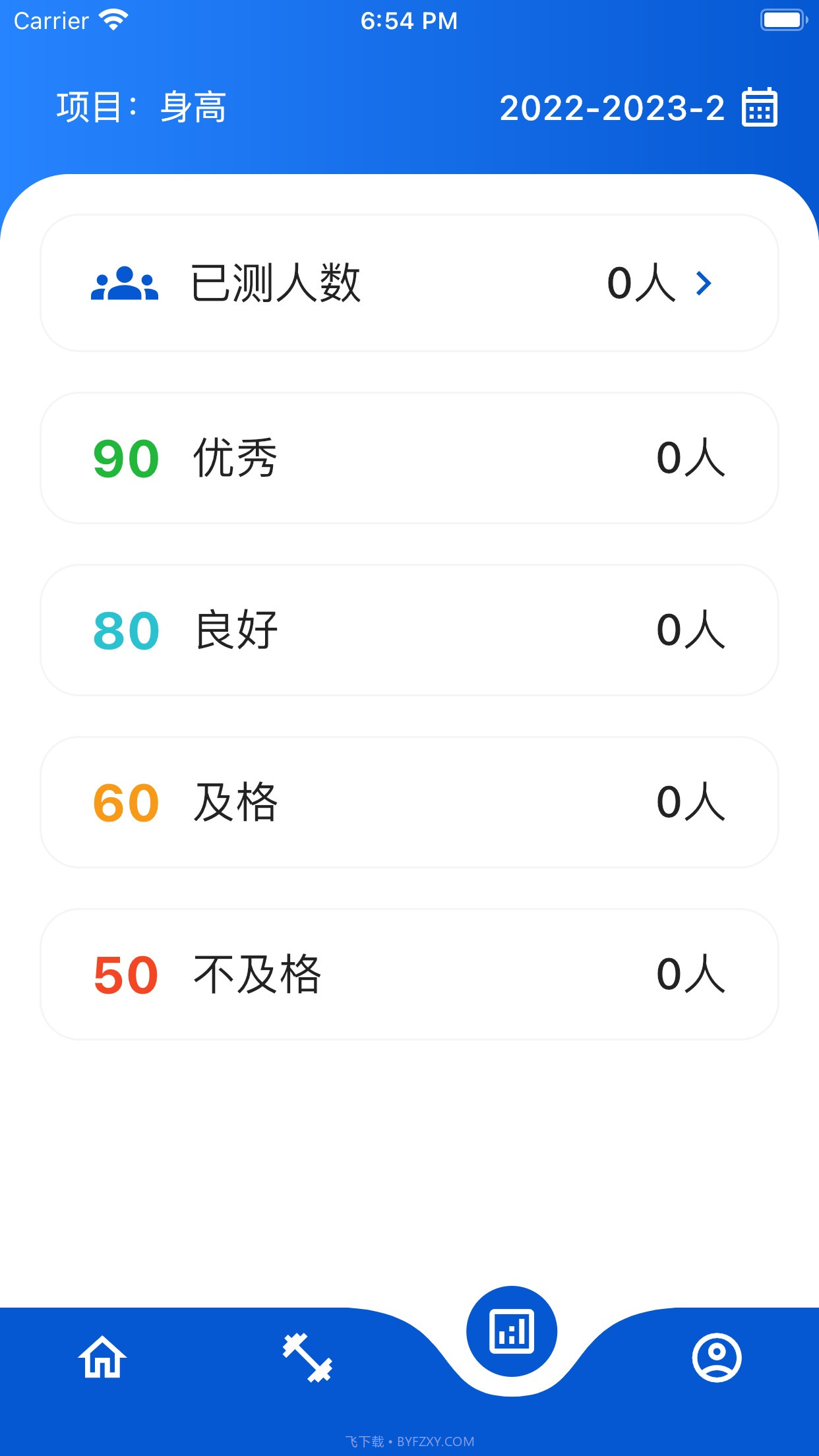The height and width of the screenshot is (1456, 819).
Task: Open the calendar to change semester
Action: click(758, 107)
